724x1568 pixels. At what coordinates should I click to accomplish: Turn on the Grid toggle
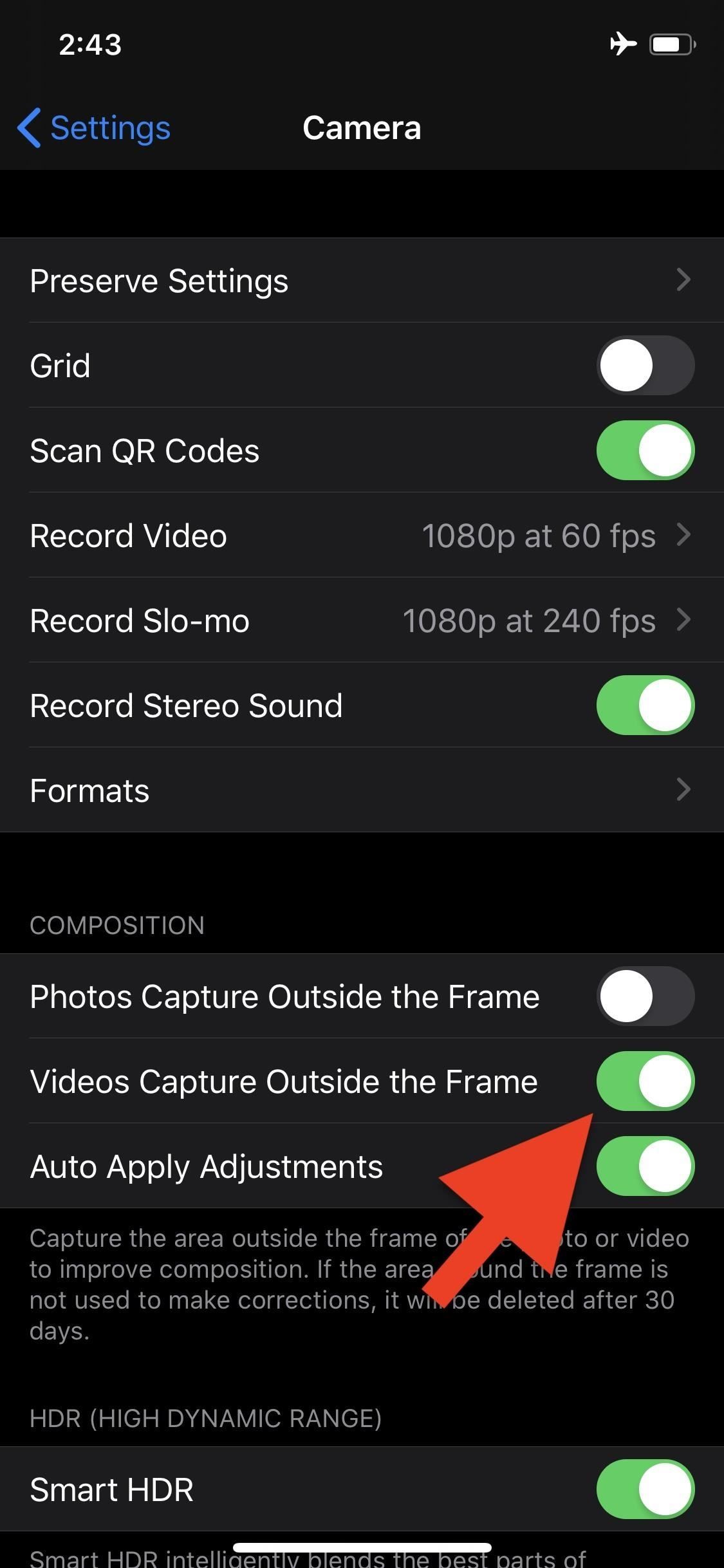click(645, 365)
